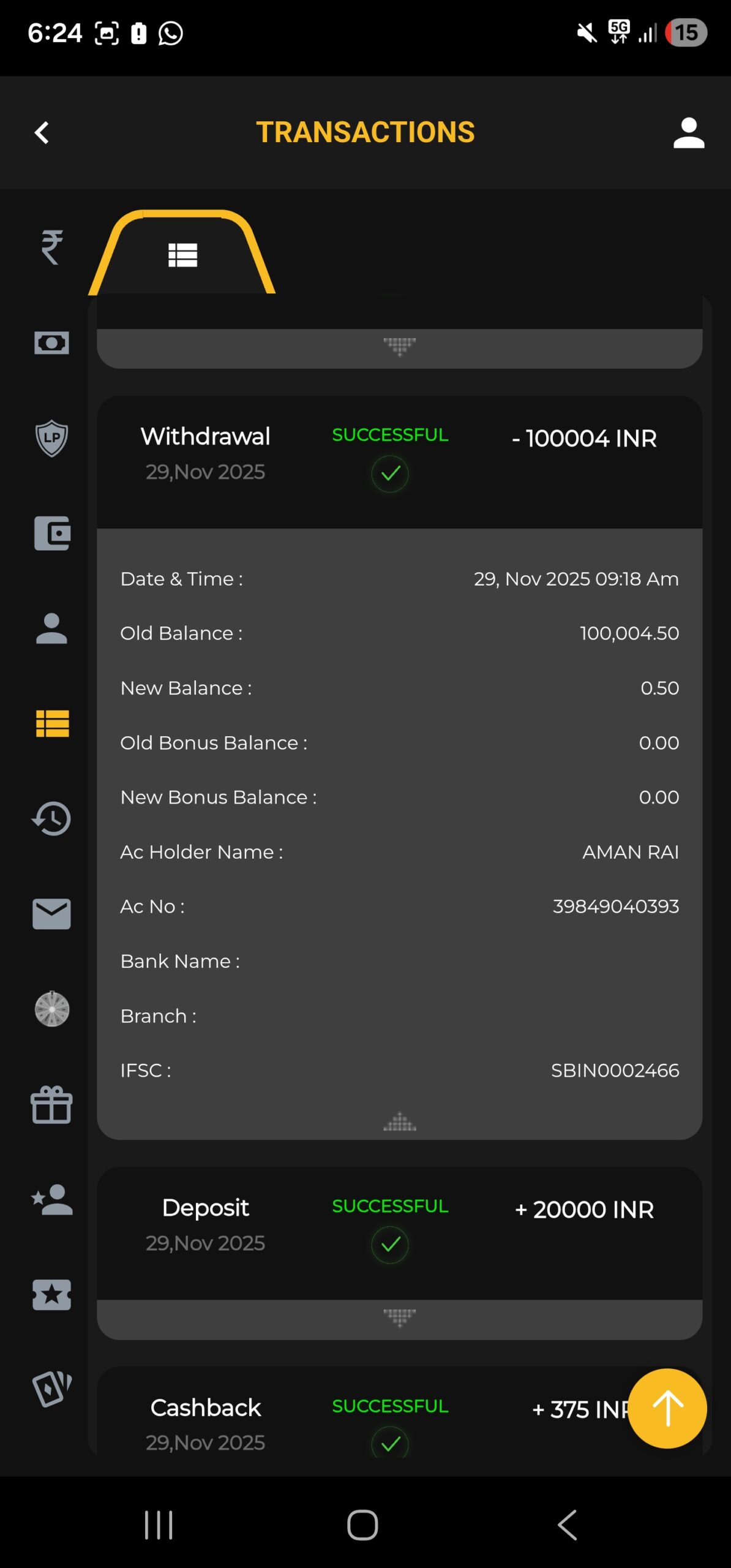Image resolution: width=731 pixels, height=1568 pixels.
Task: Open the history clock icon in the sidebar
Action: click(52, 819)
